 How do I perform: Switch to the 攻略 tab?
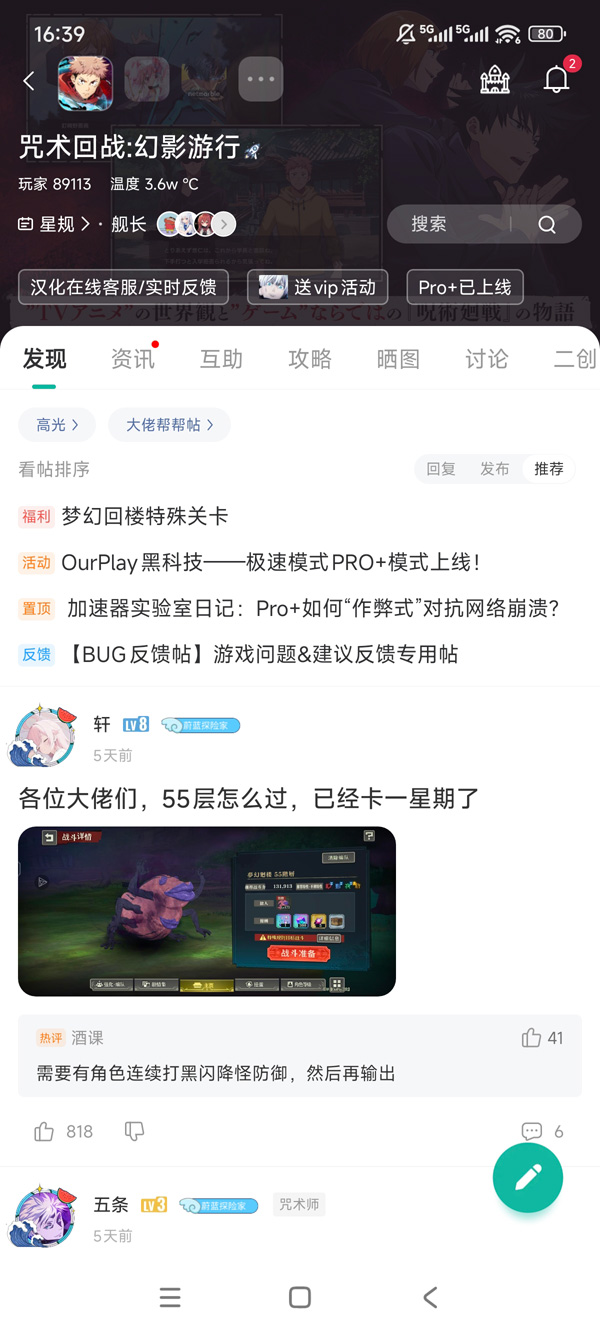[x=310, y=359]
